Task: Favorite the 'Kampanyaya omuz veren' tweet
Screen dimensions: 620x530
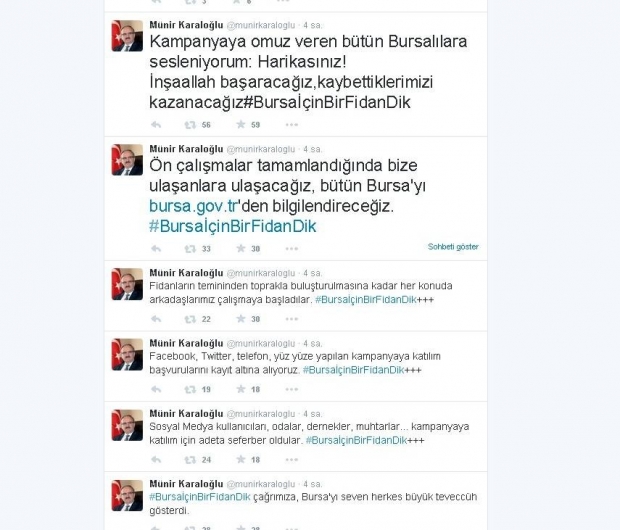Action: click(240, 125)
